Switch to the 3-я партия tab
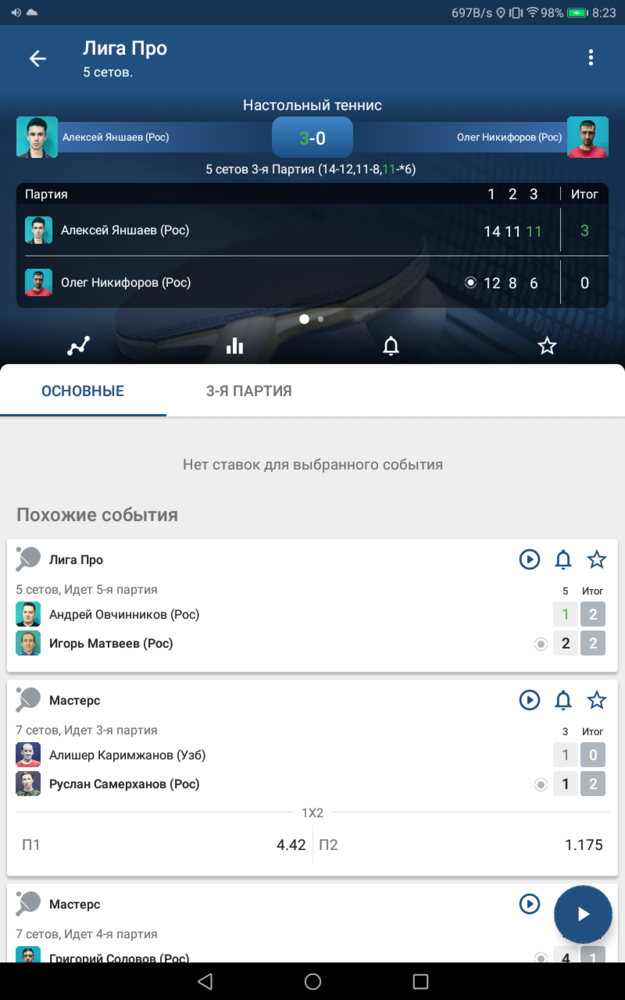Viewport: 625px width, 1000px height. [x=249, y=391]
